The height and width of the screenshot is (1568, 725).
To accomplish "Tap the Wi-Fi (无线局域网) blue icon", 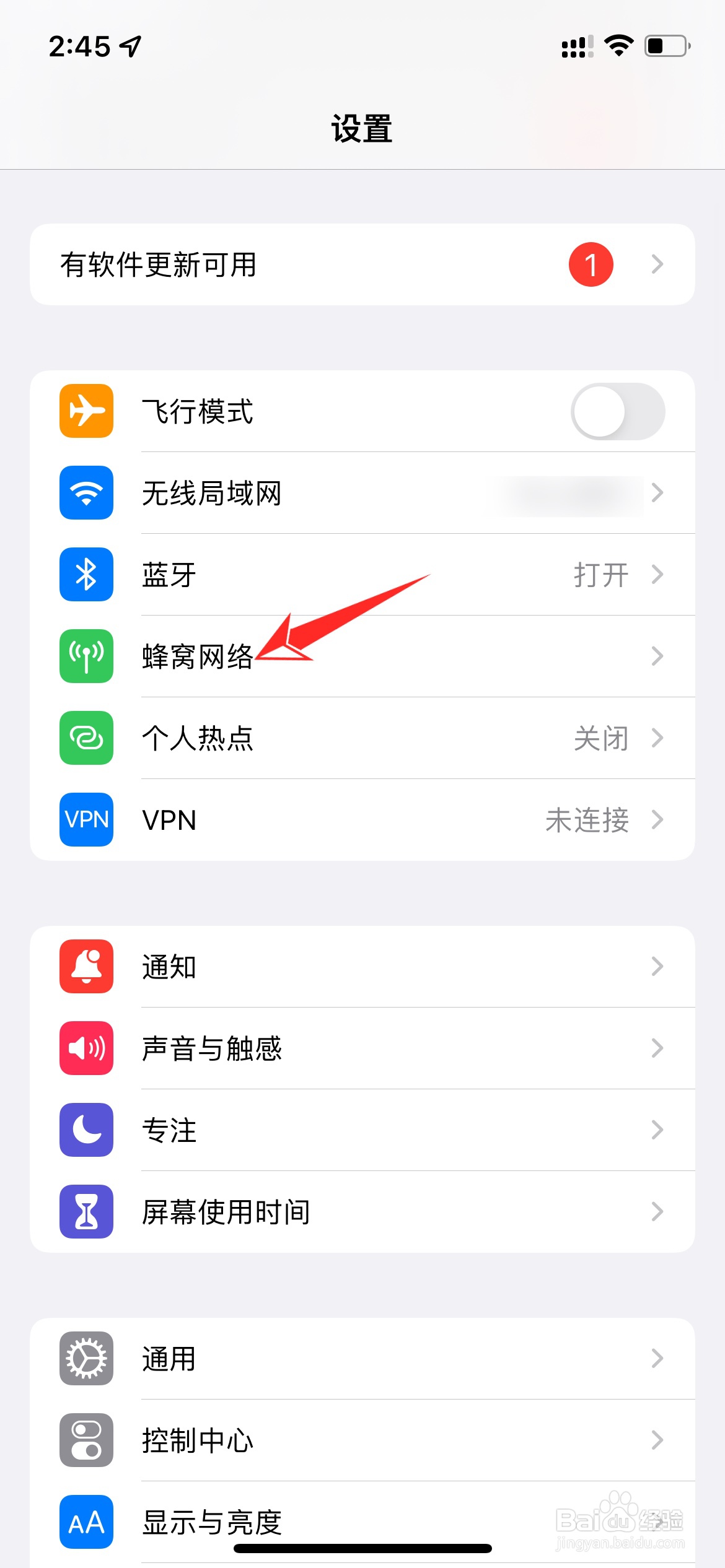I will [86, 493].
